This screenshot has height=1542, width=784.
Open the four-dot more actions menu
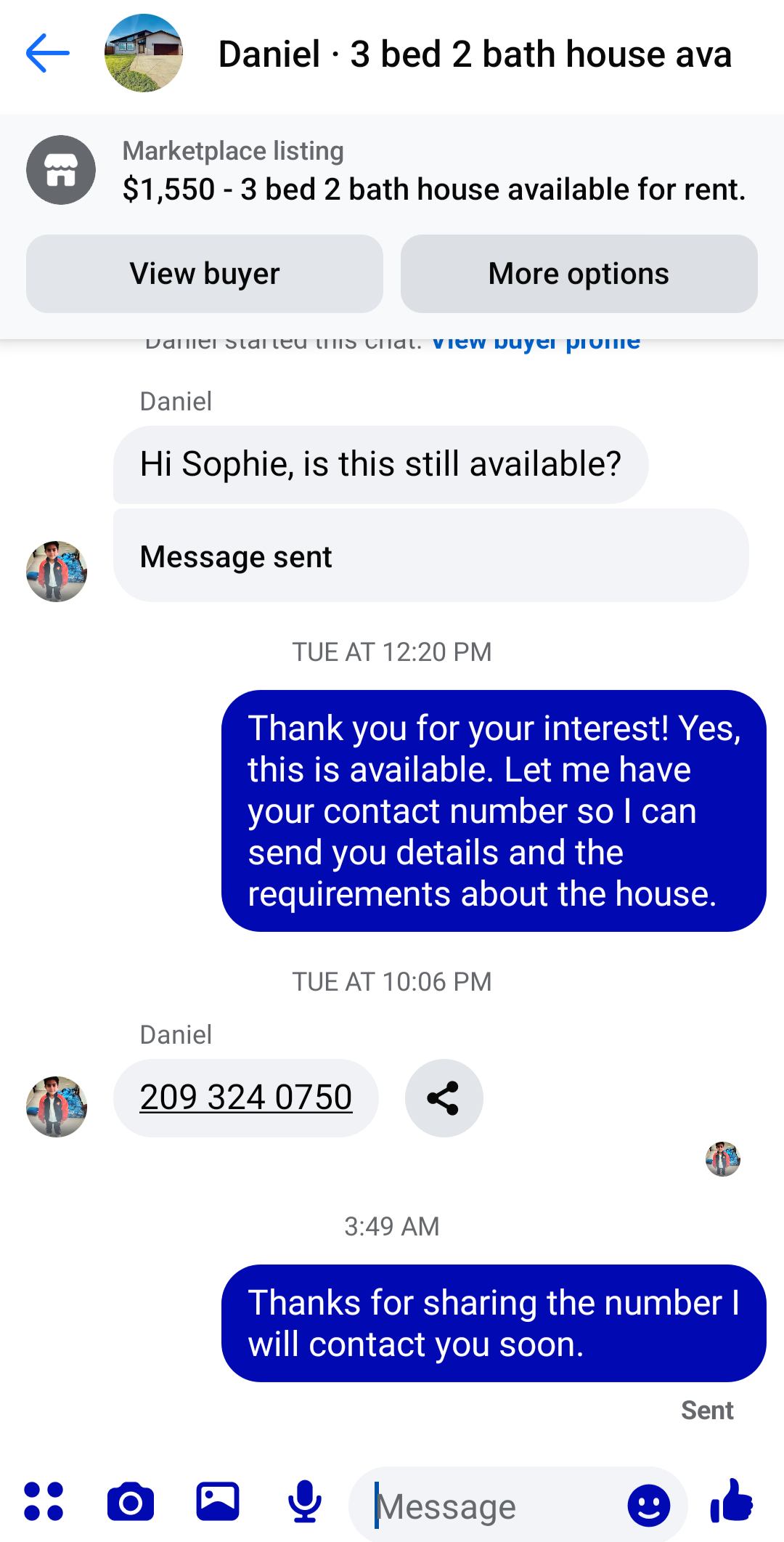click(44, 1501)
